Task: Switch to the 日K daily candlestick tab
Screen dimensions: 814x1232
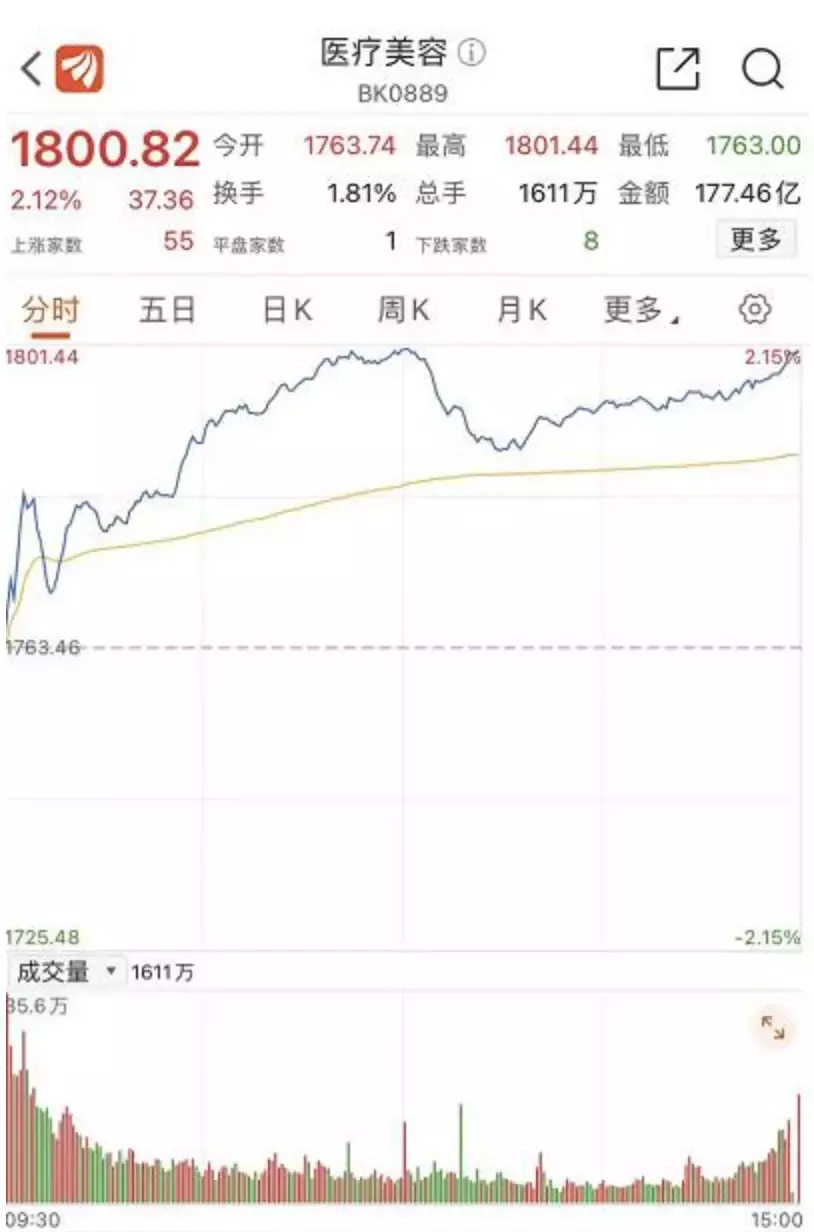Action: (x=286, y=310)
